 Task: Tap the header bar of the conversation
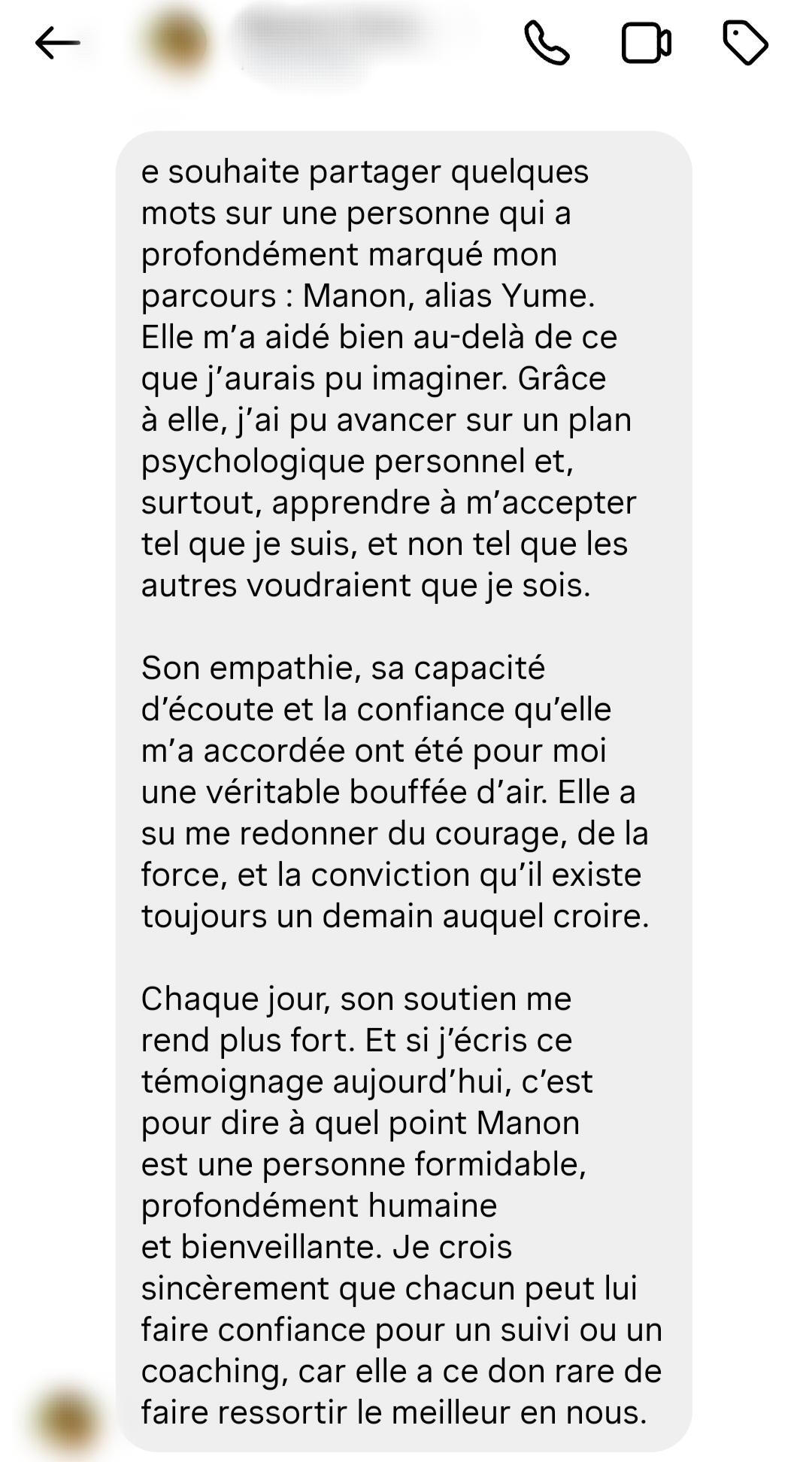(406, 43)
